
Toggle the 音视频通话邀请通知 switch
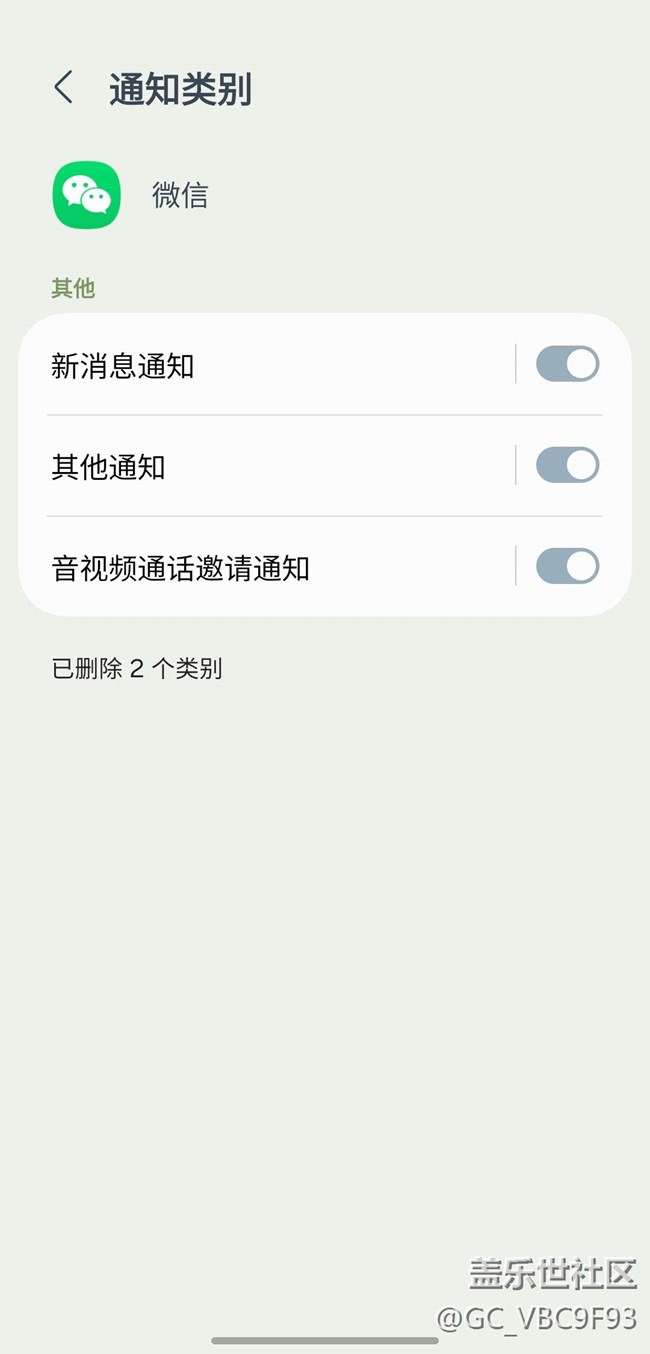[x=567, y=566]
